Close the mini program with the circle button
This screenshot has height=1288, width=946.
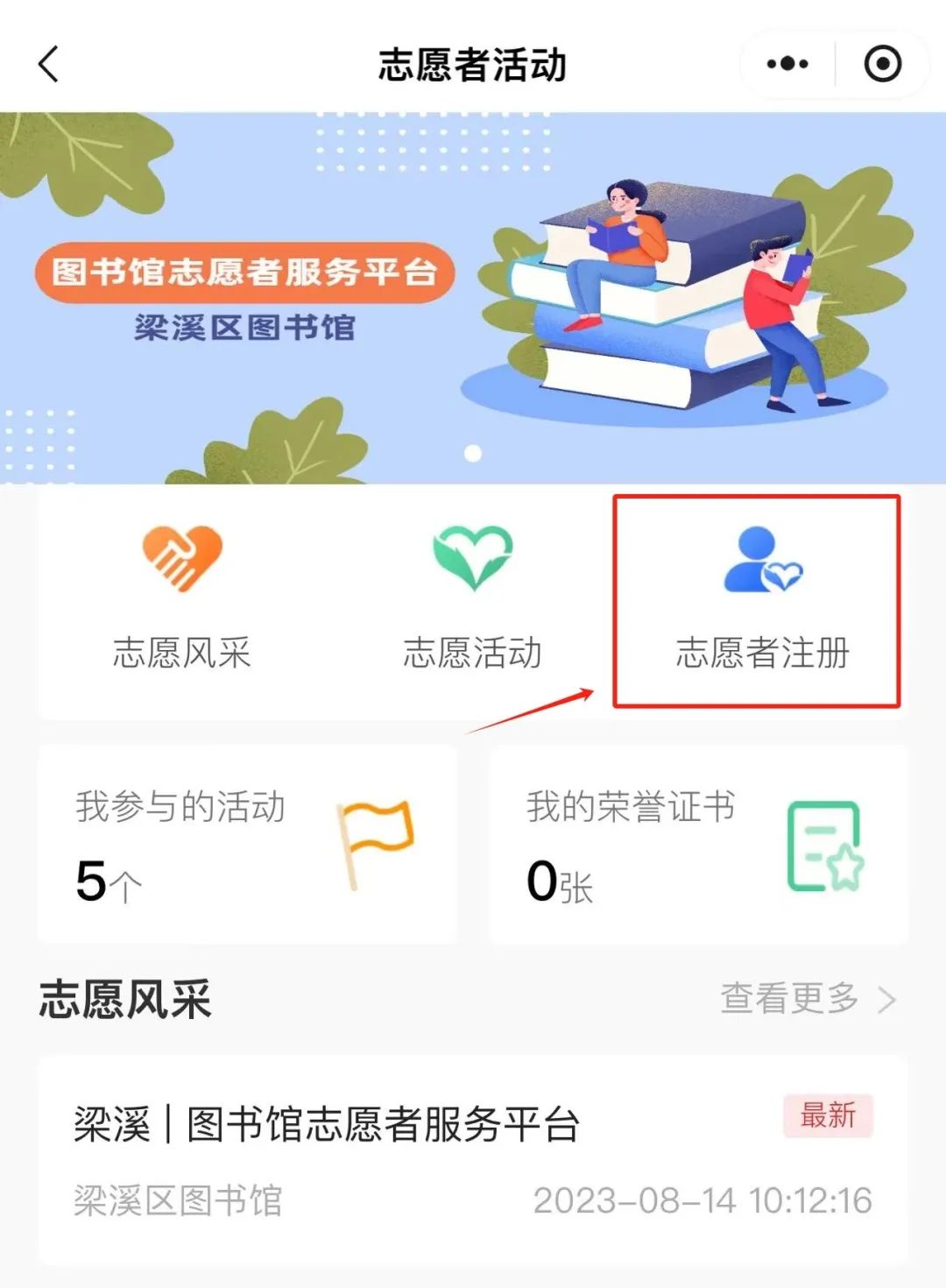882,64
